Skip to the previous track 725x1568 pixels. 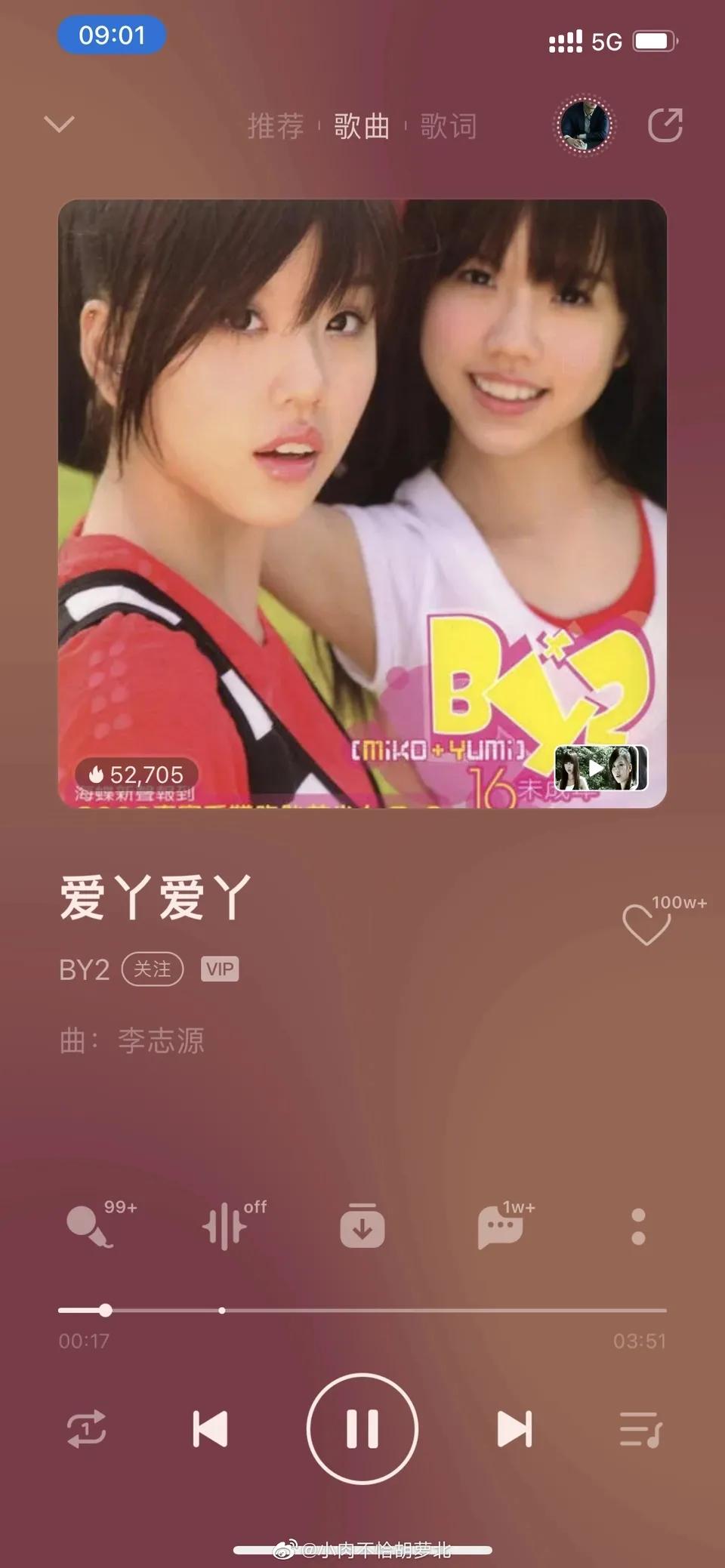tap(210, 1429)
